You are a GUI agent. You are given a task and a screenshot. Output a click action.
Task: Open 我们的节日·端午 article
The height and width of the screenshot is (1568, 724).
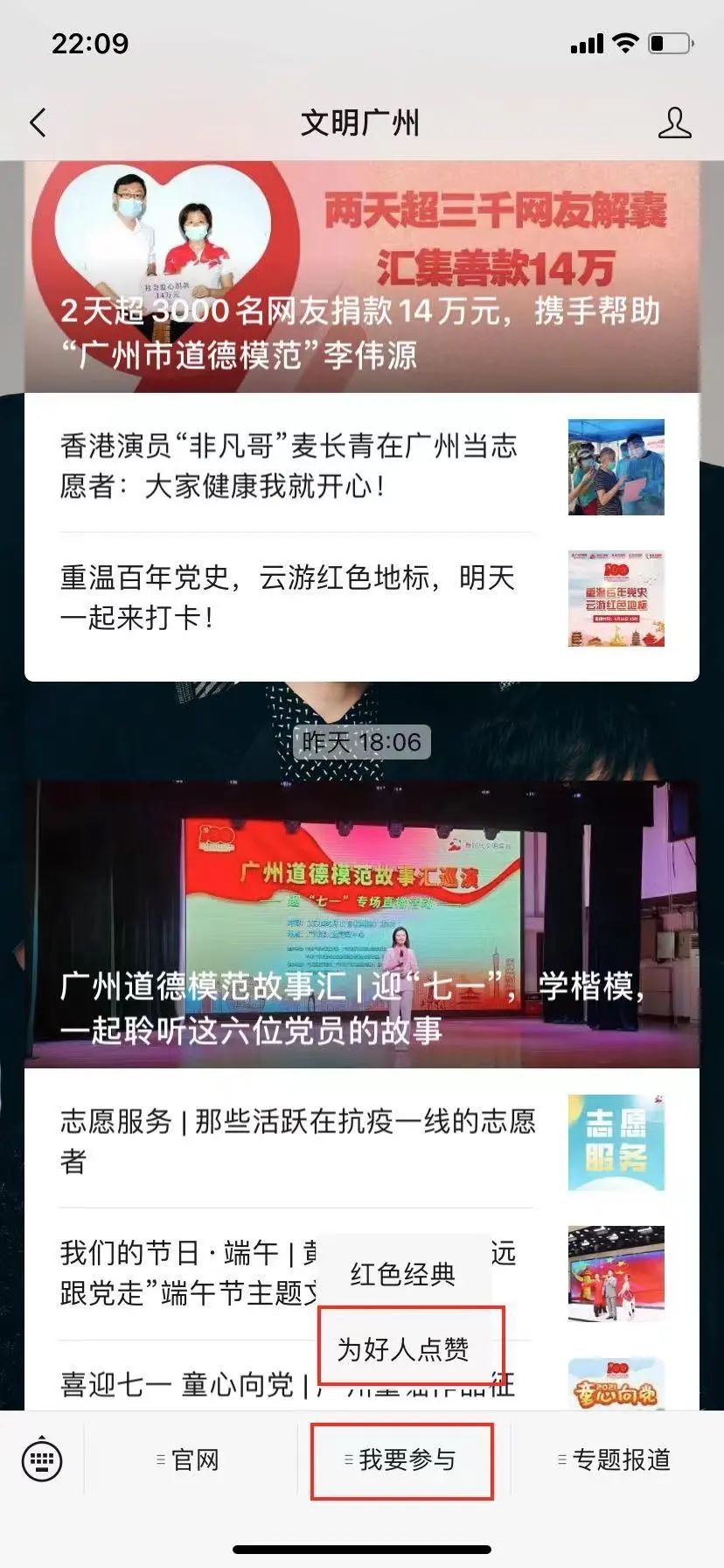tap(184, 1273)
